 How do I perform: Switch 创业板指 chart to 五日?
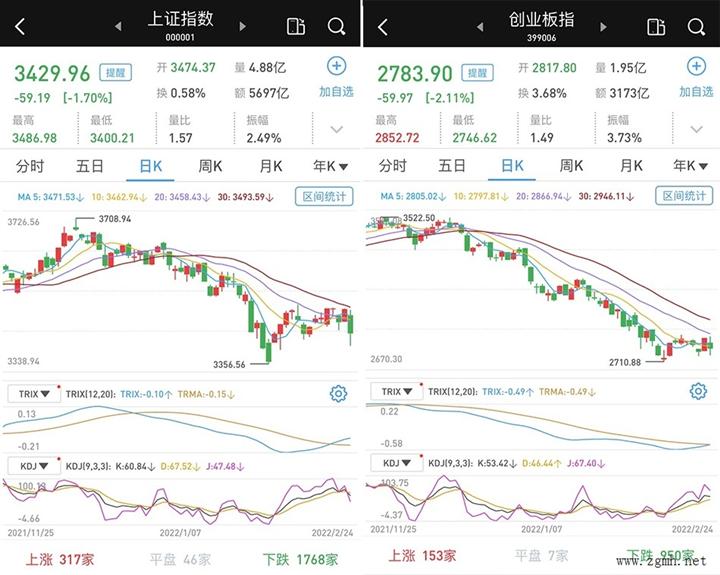click(452, 166)
